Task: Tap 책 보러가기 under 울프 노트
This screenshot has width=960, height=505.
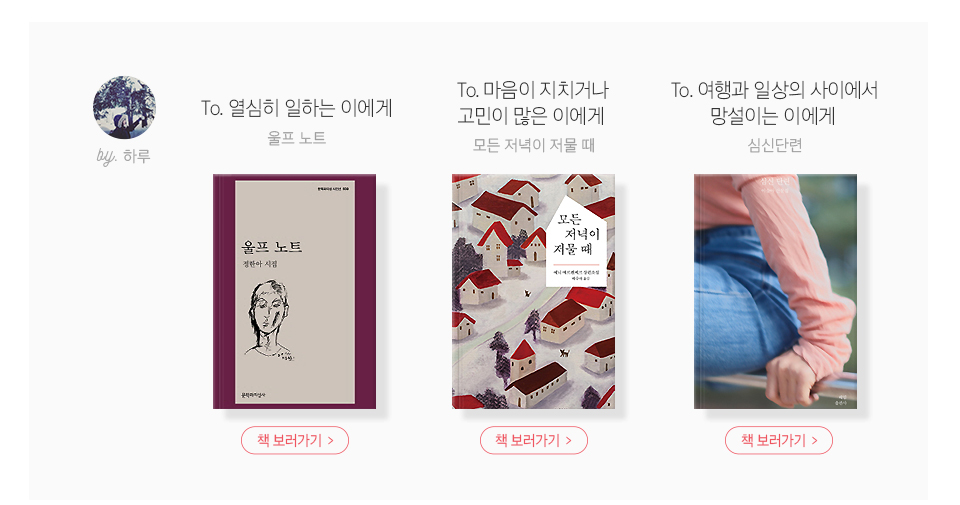Action: pos(295,440)
